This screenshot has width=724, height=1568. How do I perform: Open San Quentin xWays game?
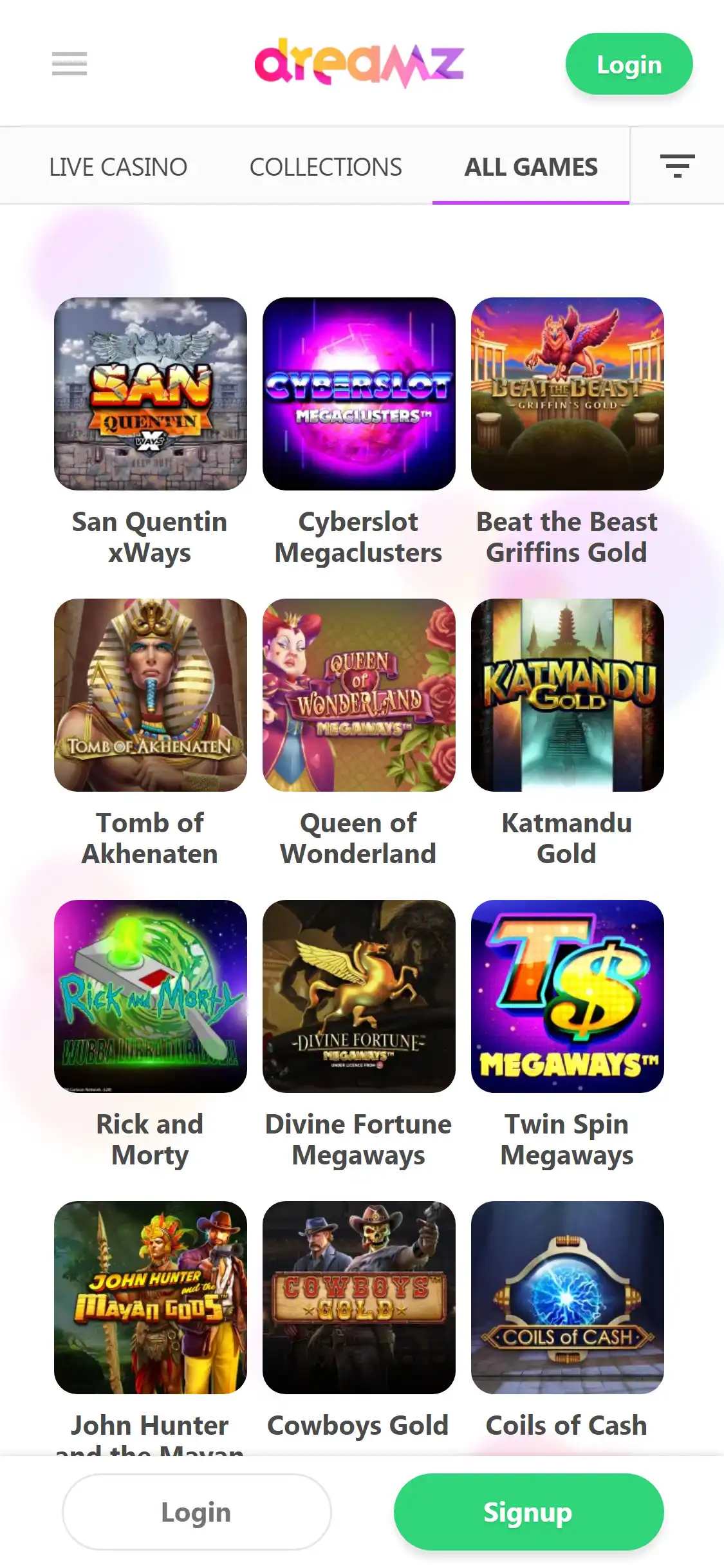[x=151, y=394]
